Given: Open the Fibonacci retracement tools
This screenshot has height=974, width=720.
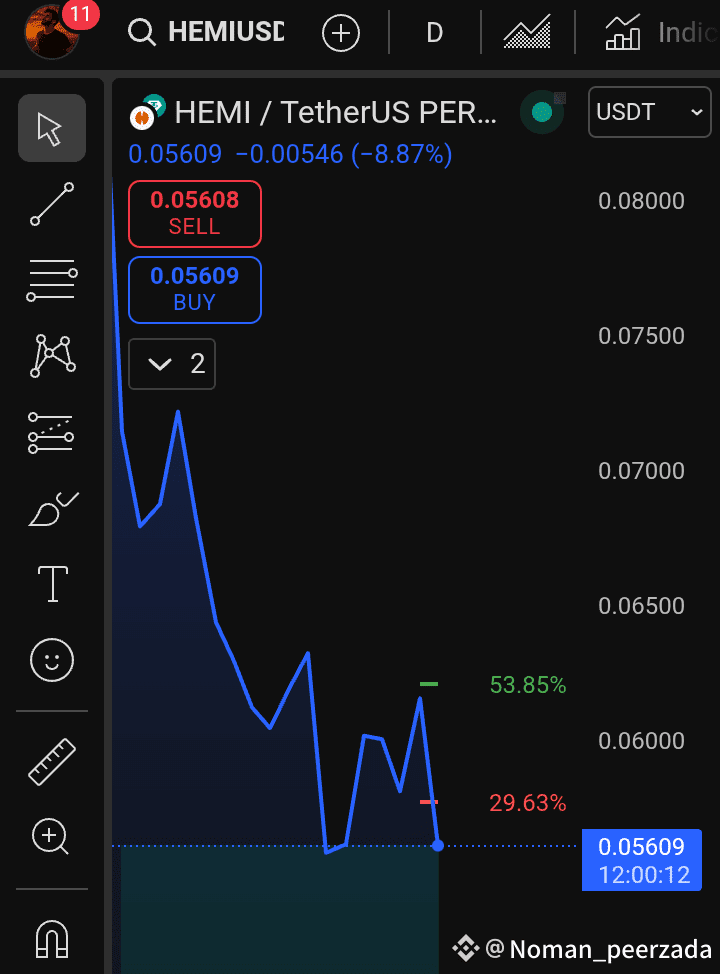Looking at the screenshot, I should 52,280.
